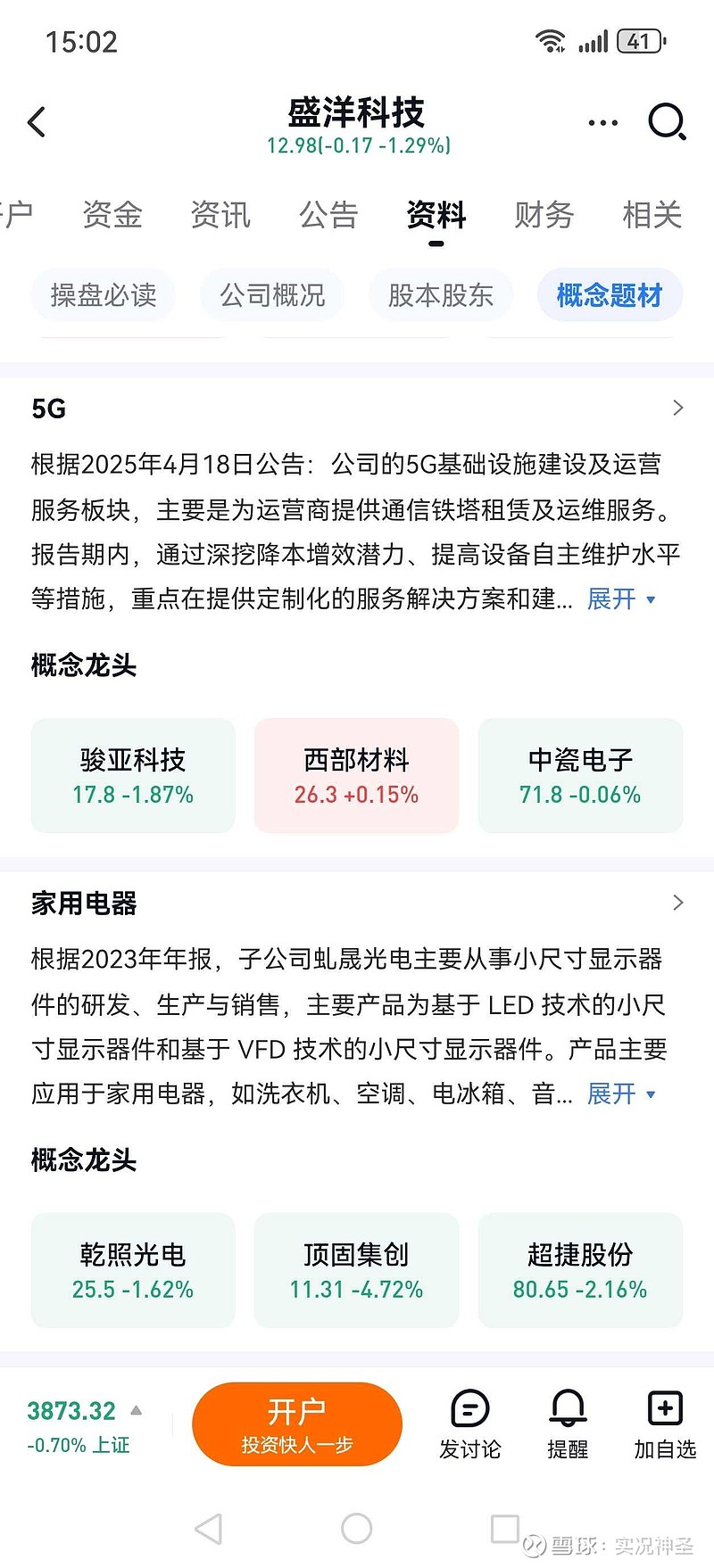This screenshot has width=714, height=1568.
Task: Tap the 提醒 alert bell icon
Action: [567, 1424]
